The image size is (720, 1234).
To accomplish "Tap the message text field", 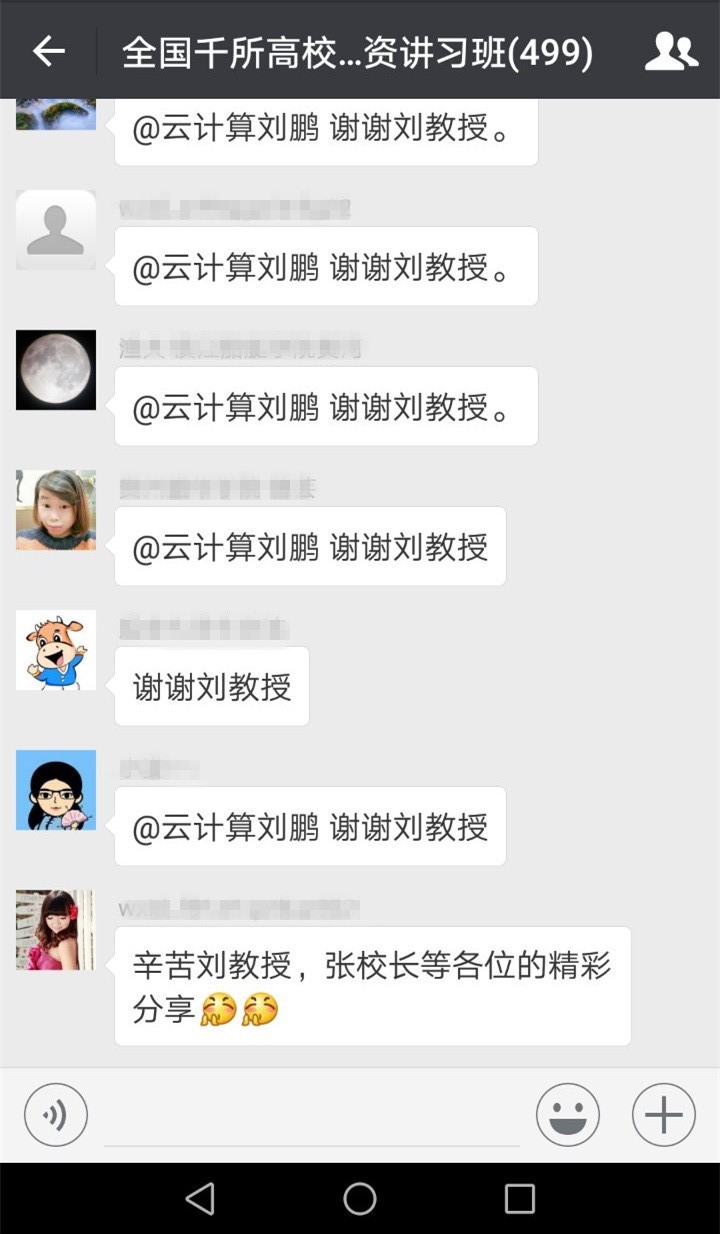I will [312, 1114].
